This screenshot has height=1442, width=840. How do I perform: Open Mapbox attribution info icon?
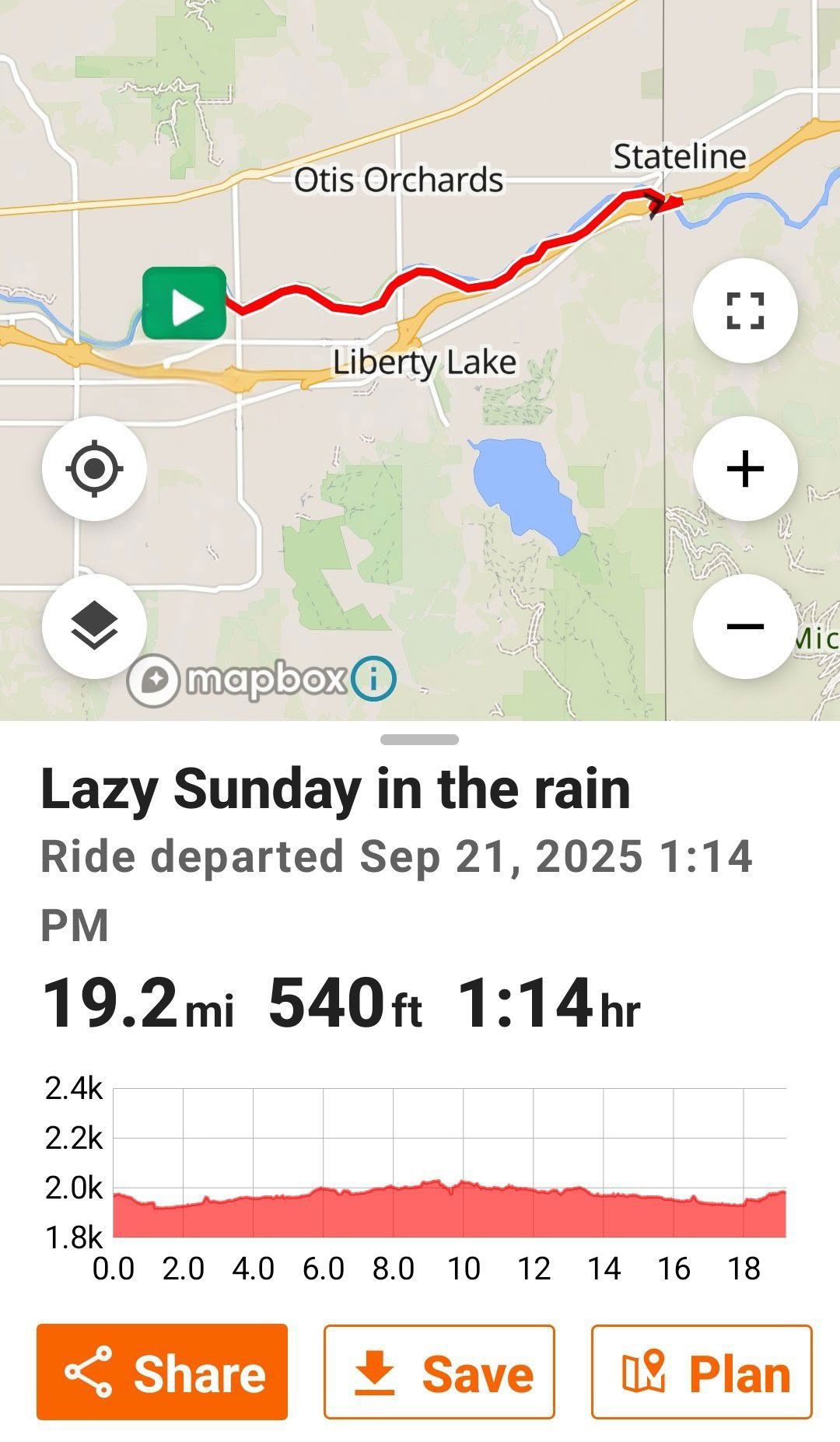(x=373, y=679)
